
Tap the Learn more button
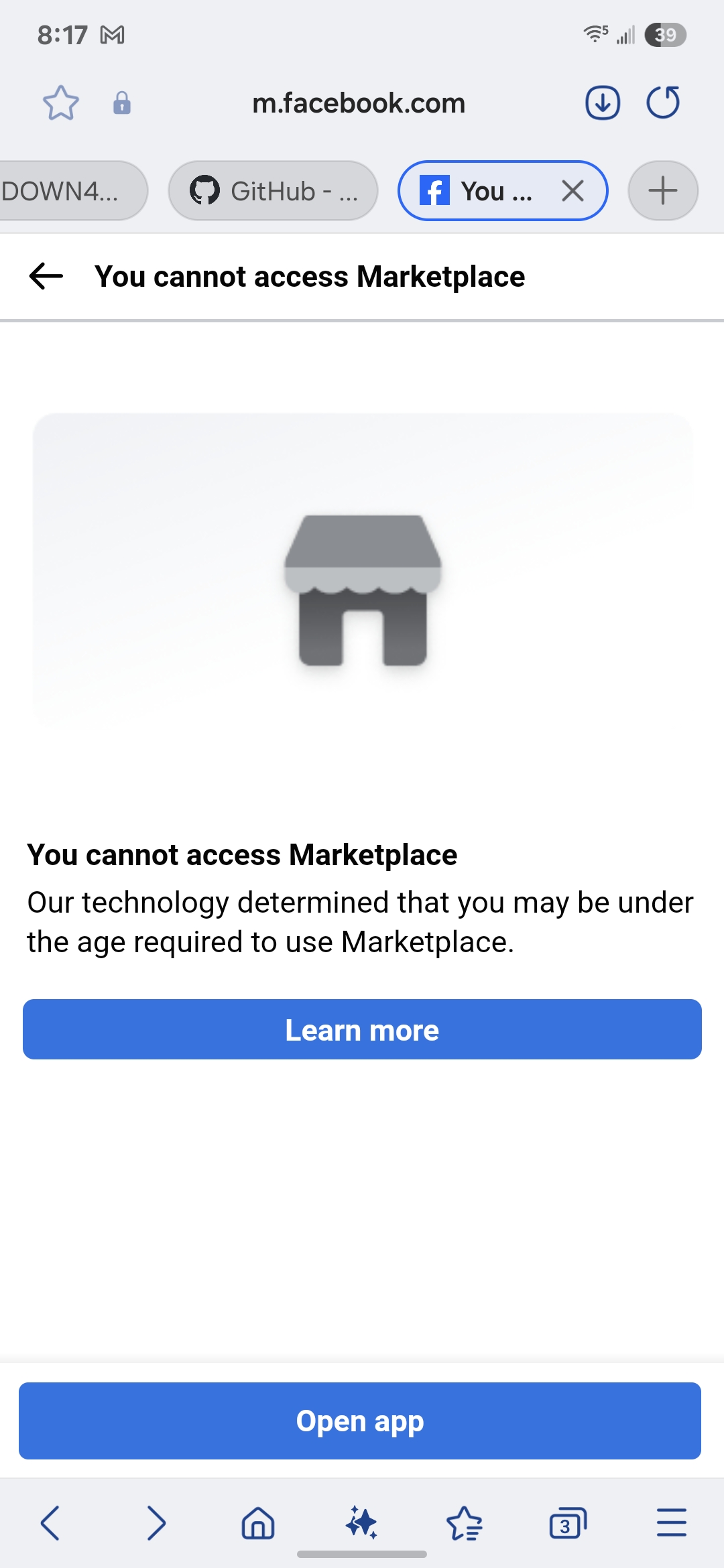pos(362,1030)
